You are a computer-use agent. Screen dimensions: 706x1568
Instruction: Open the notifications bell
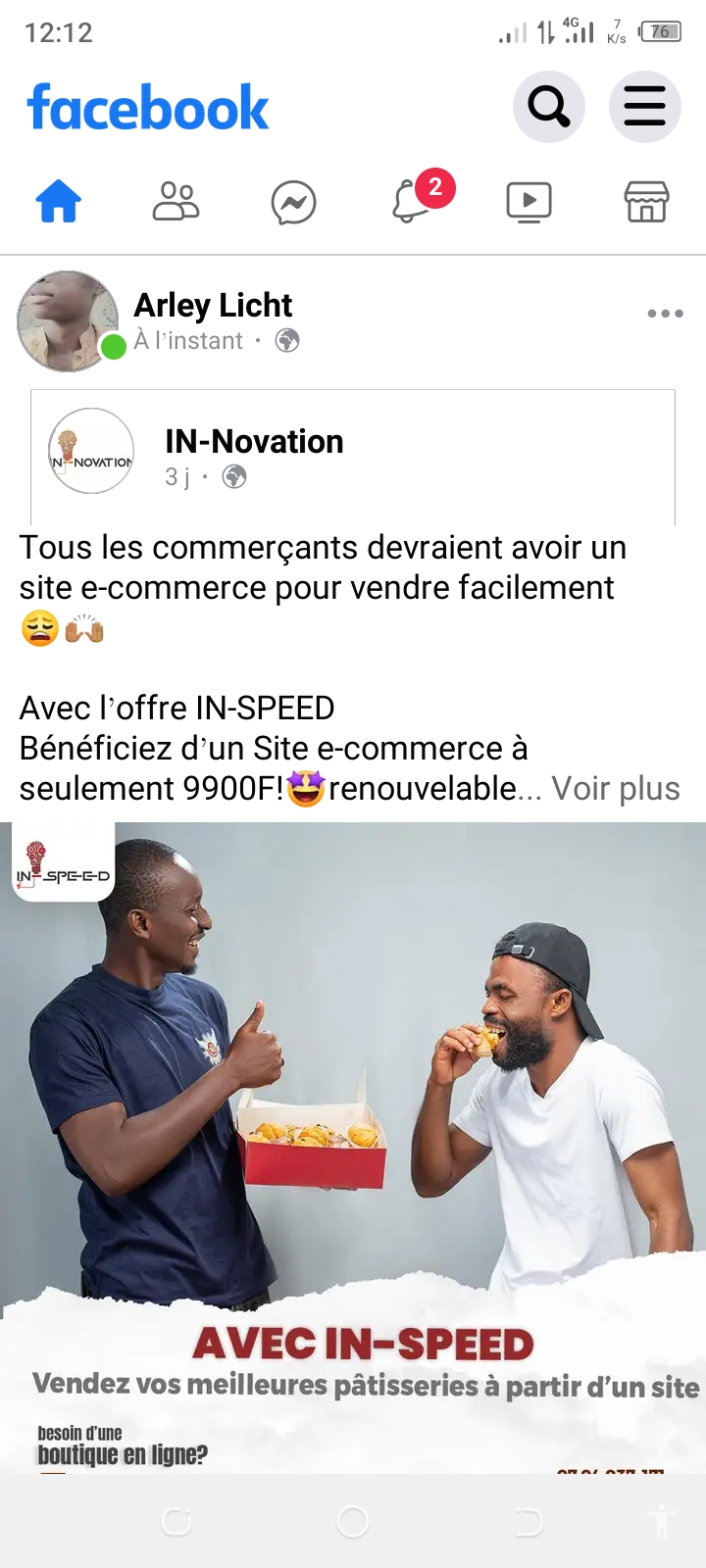(412, 202)
